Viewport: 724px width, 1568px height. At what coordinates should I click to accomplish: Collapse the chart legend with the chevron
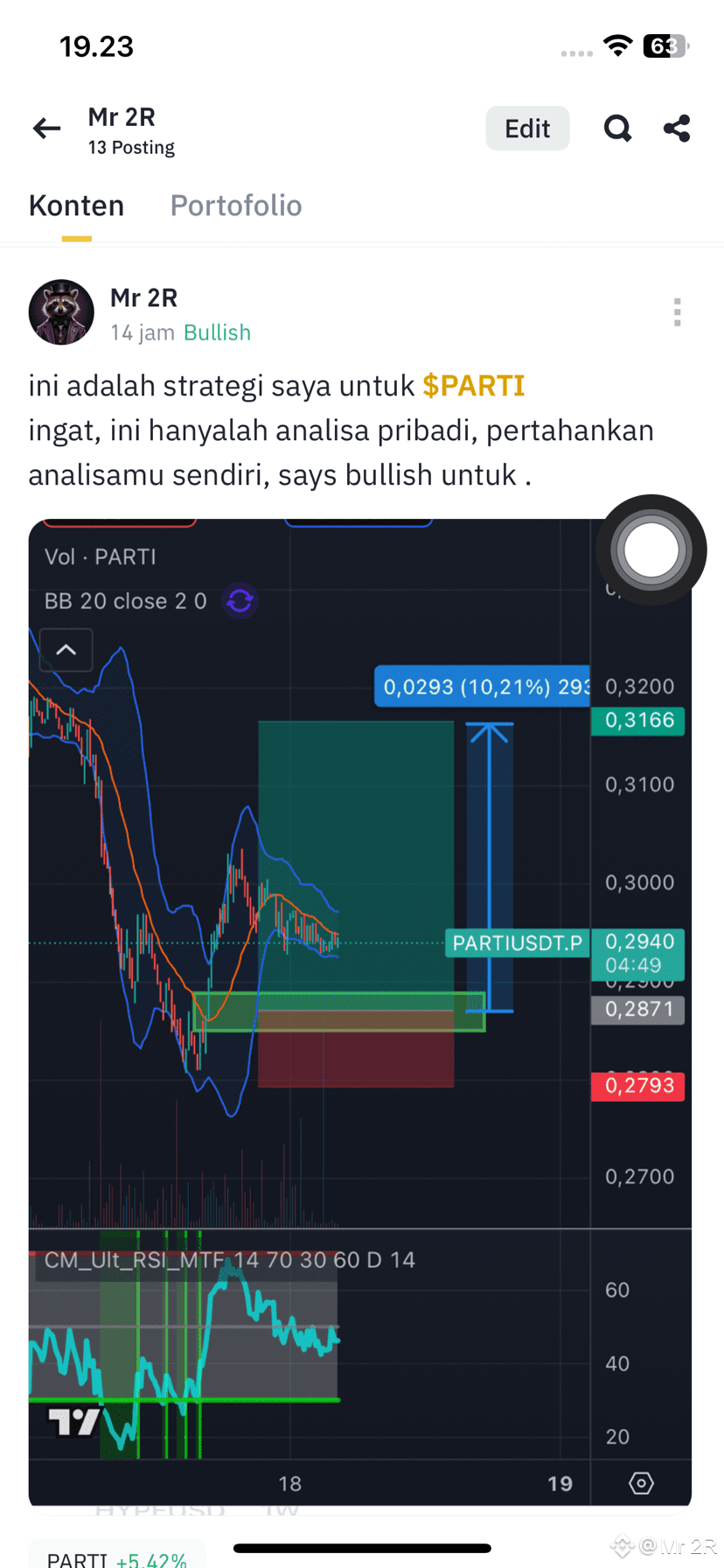tap(66, 649)
